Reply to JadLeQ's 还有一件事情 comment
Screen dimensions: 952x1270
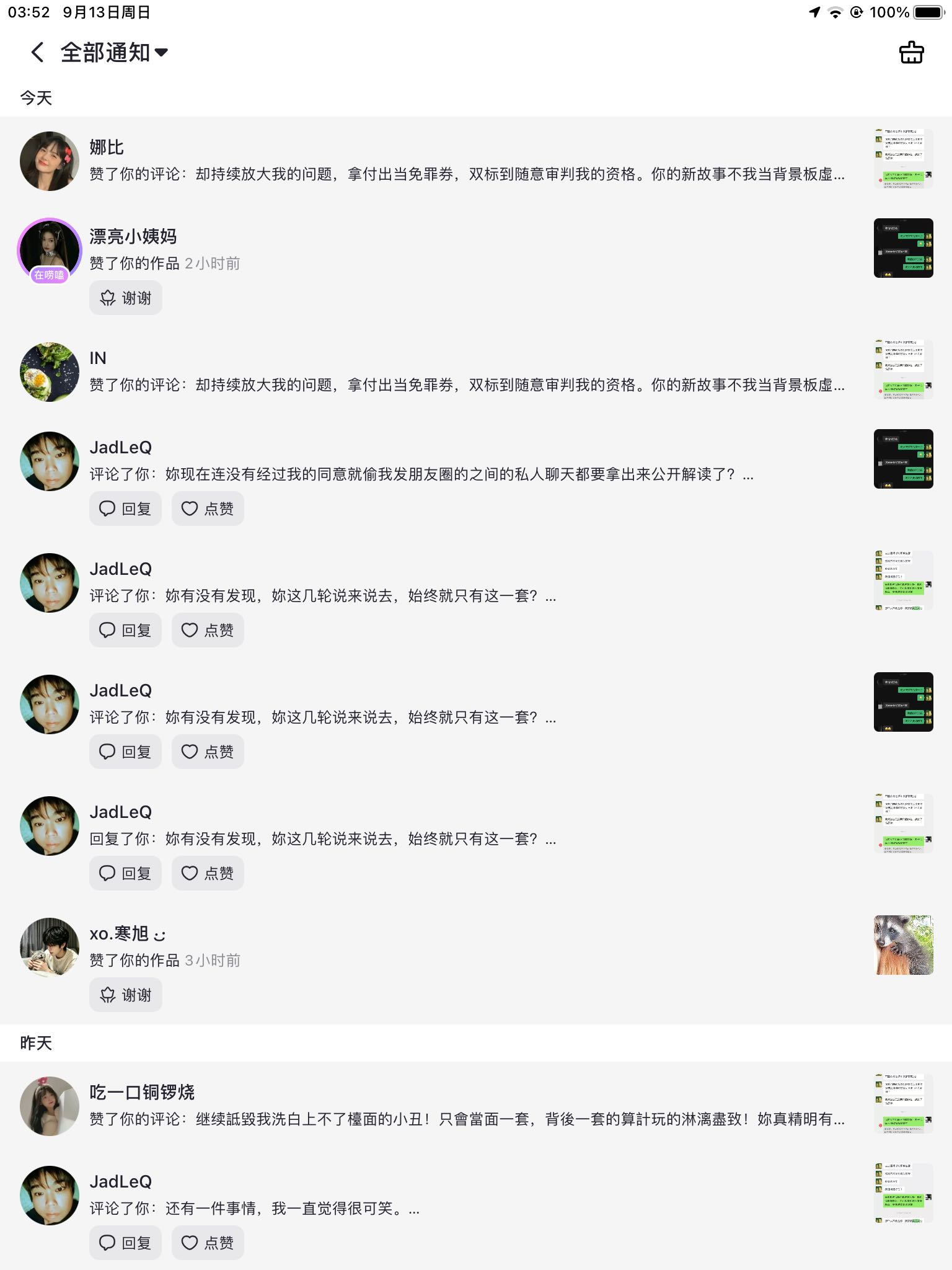tap(126, 1243)
